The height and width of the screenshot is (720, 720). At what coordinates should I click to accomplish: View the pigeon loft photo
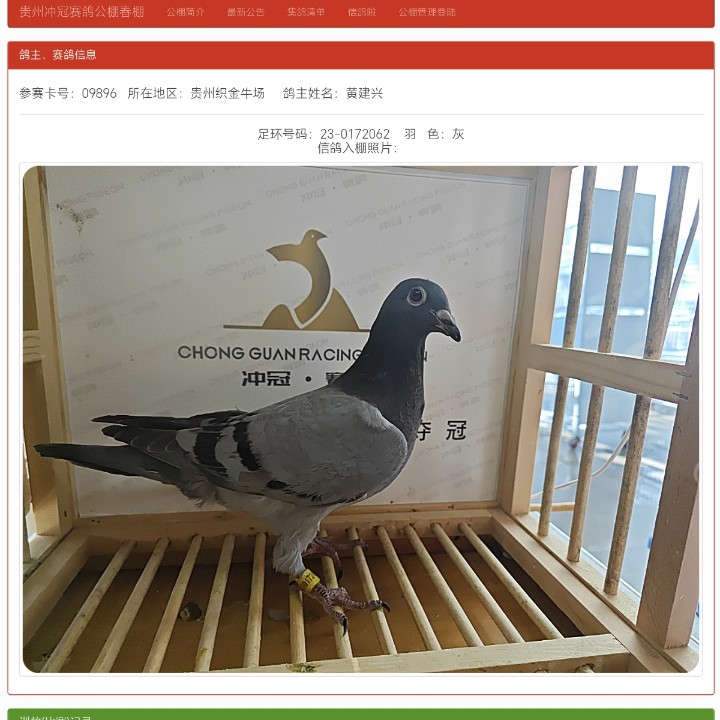360,418
